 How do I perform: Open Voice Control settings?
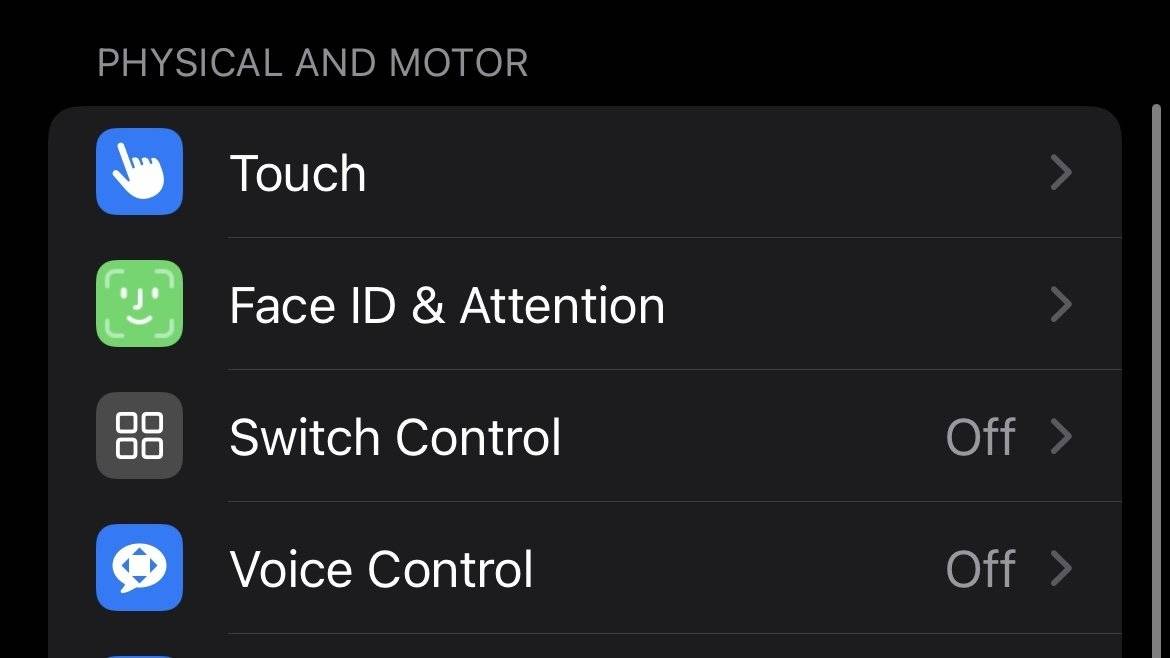(584, 569)
